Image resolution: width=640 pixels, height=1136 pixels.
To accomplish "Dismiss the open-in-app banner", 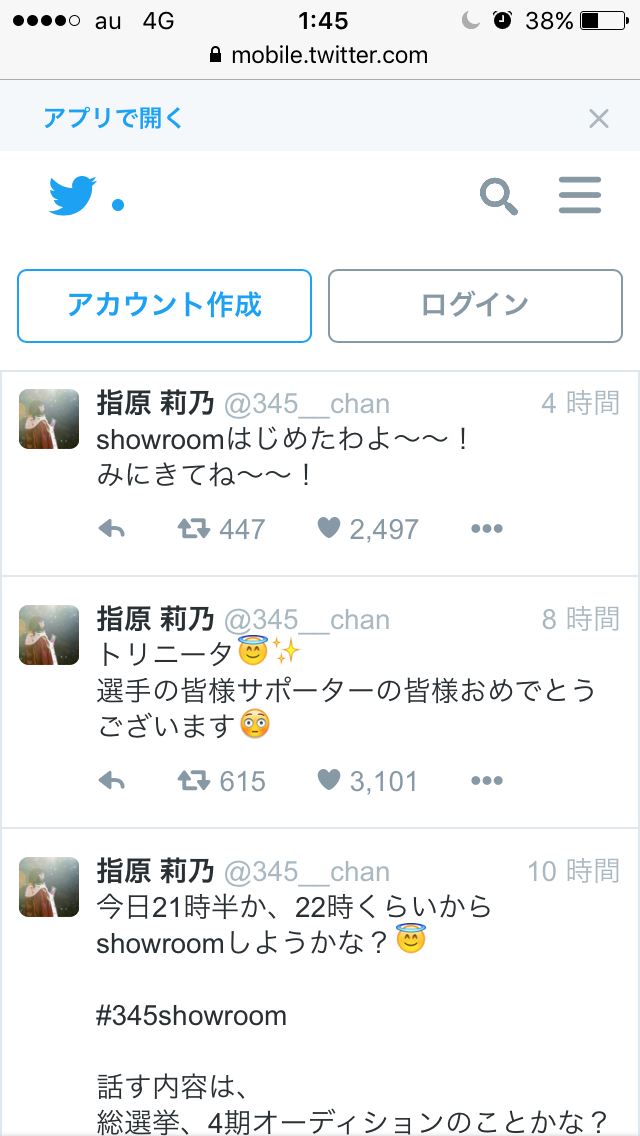I will pyautogui.click(x=598, y=119).
